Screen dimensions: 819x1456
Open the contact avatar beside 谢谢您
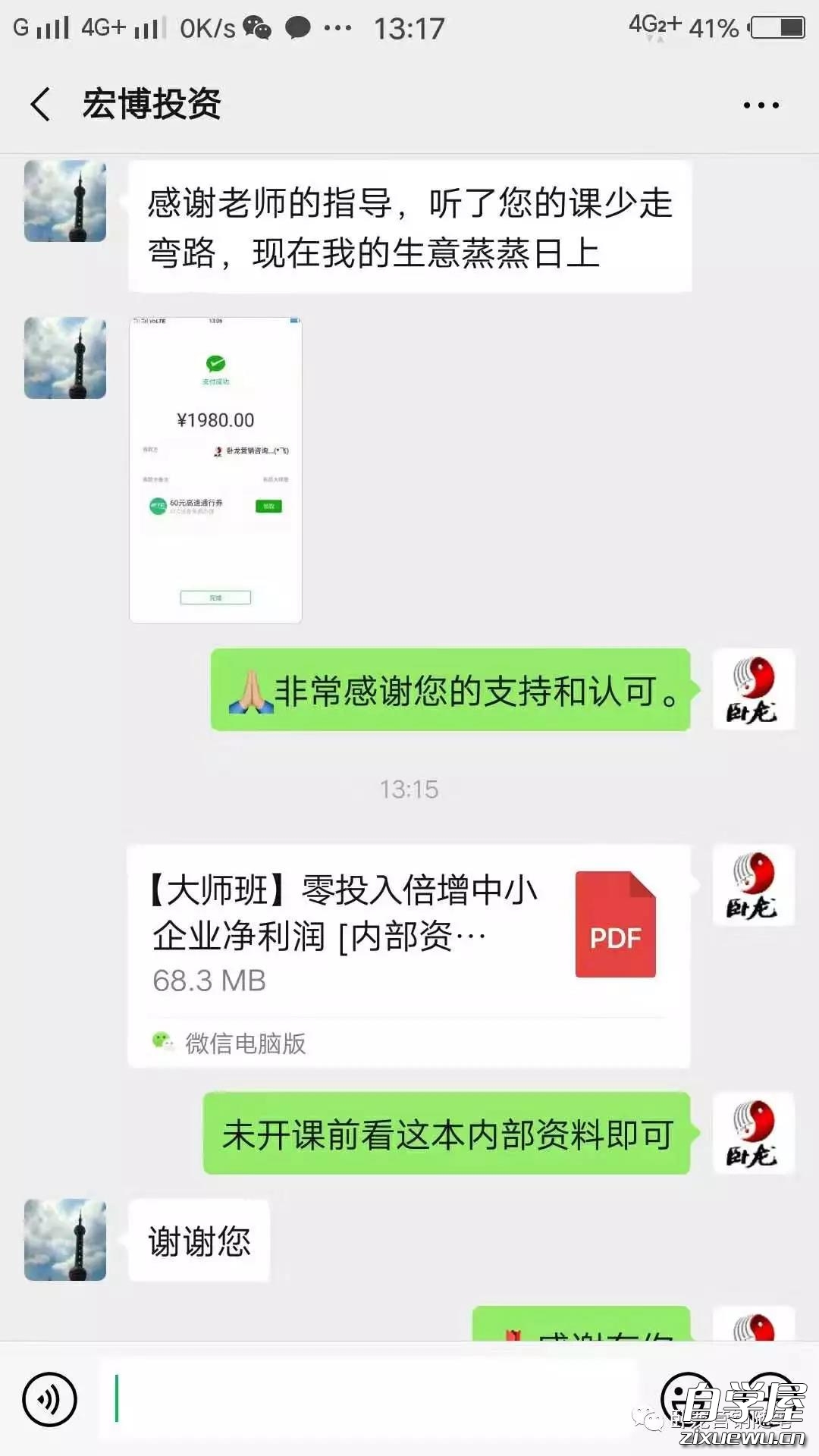(65, 1240)
